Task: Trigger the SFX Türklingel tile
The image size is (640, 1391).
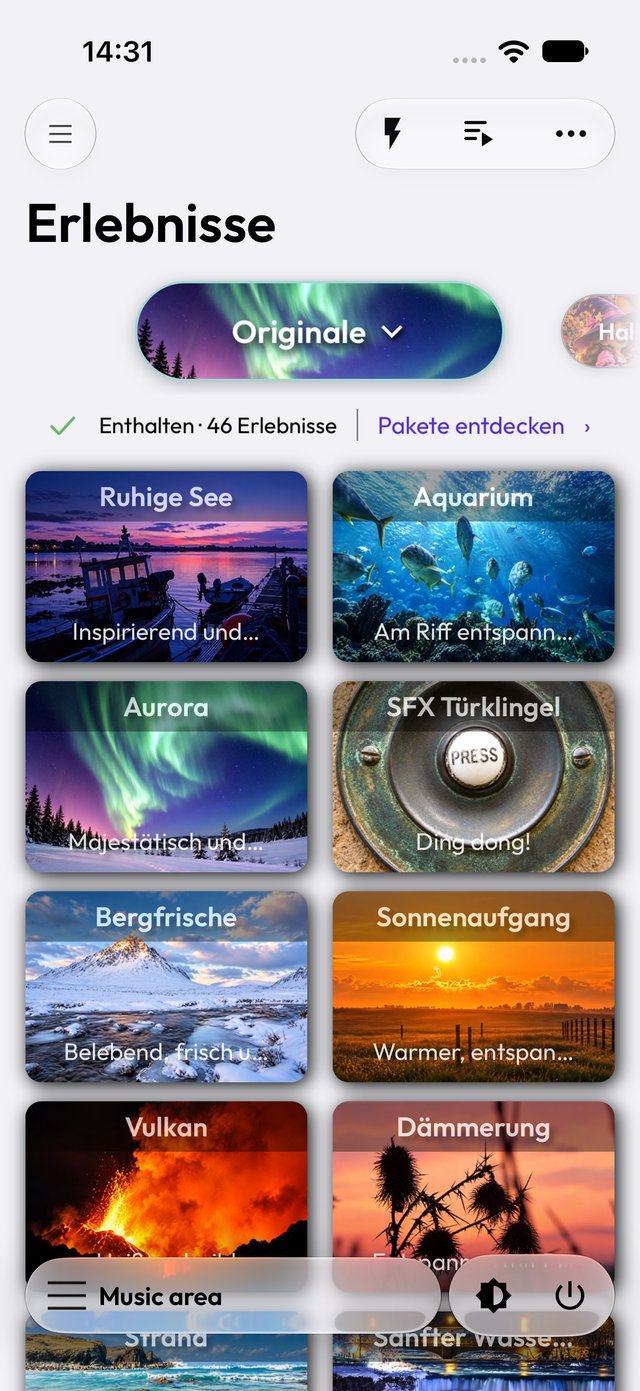Action: tap(474, 776)
